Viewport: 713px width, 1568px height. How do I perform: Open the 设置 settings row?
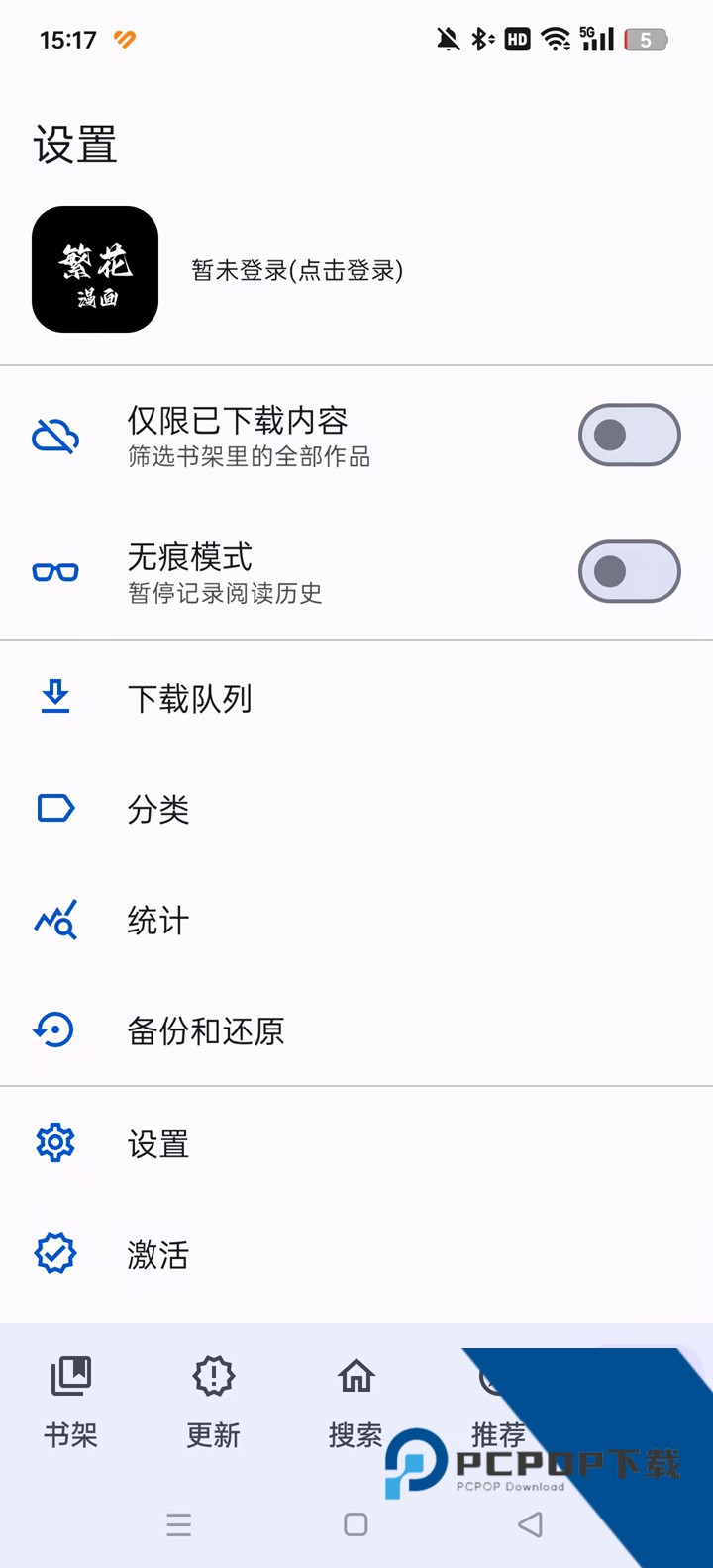(158, 1144)
